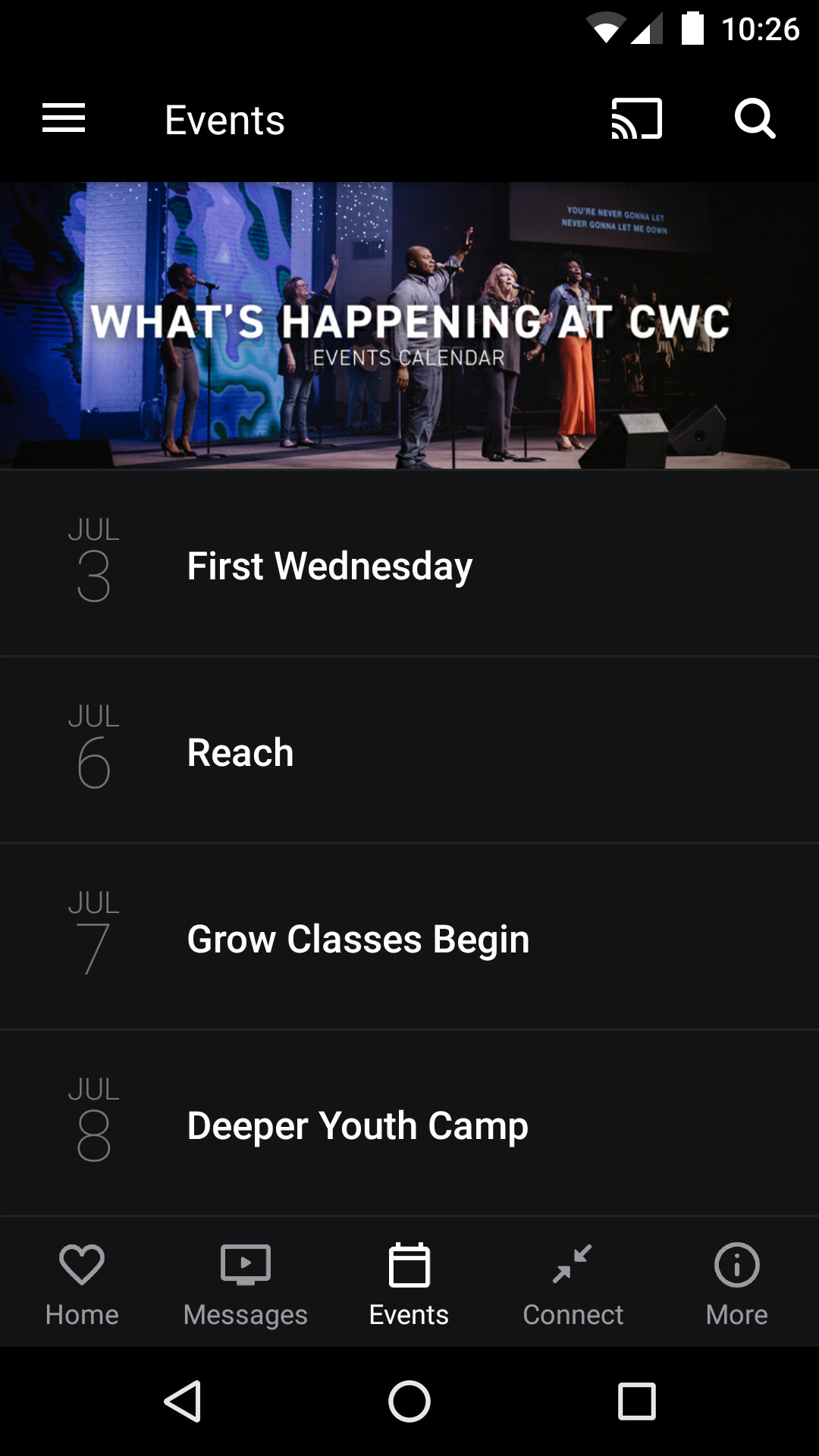
Task: Open the navigation drawer menu
Action: 64,119
